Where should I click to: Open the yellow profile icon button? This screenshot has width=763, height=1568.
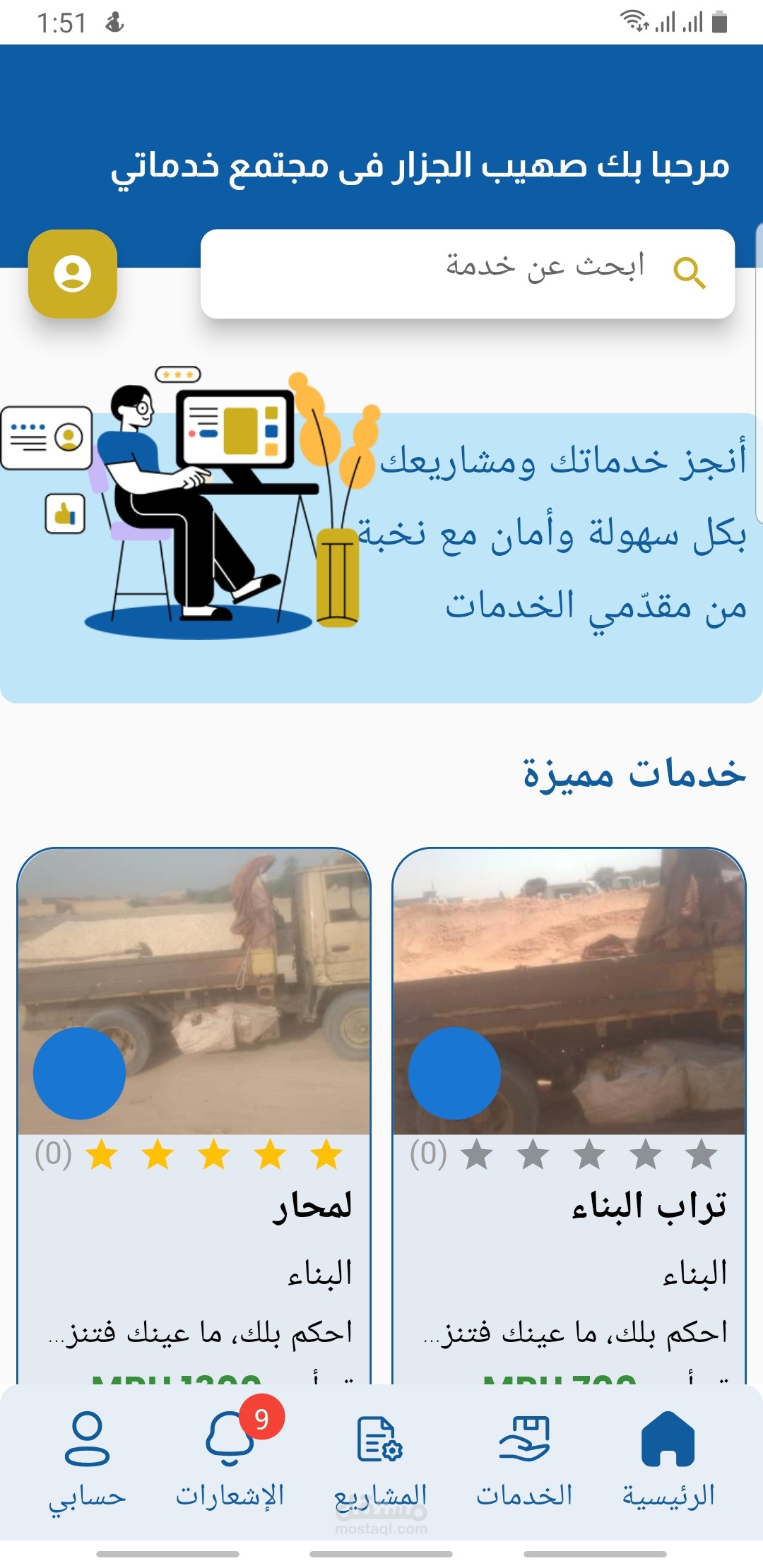point(72,273)
